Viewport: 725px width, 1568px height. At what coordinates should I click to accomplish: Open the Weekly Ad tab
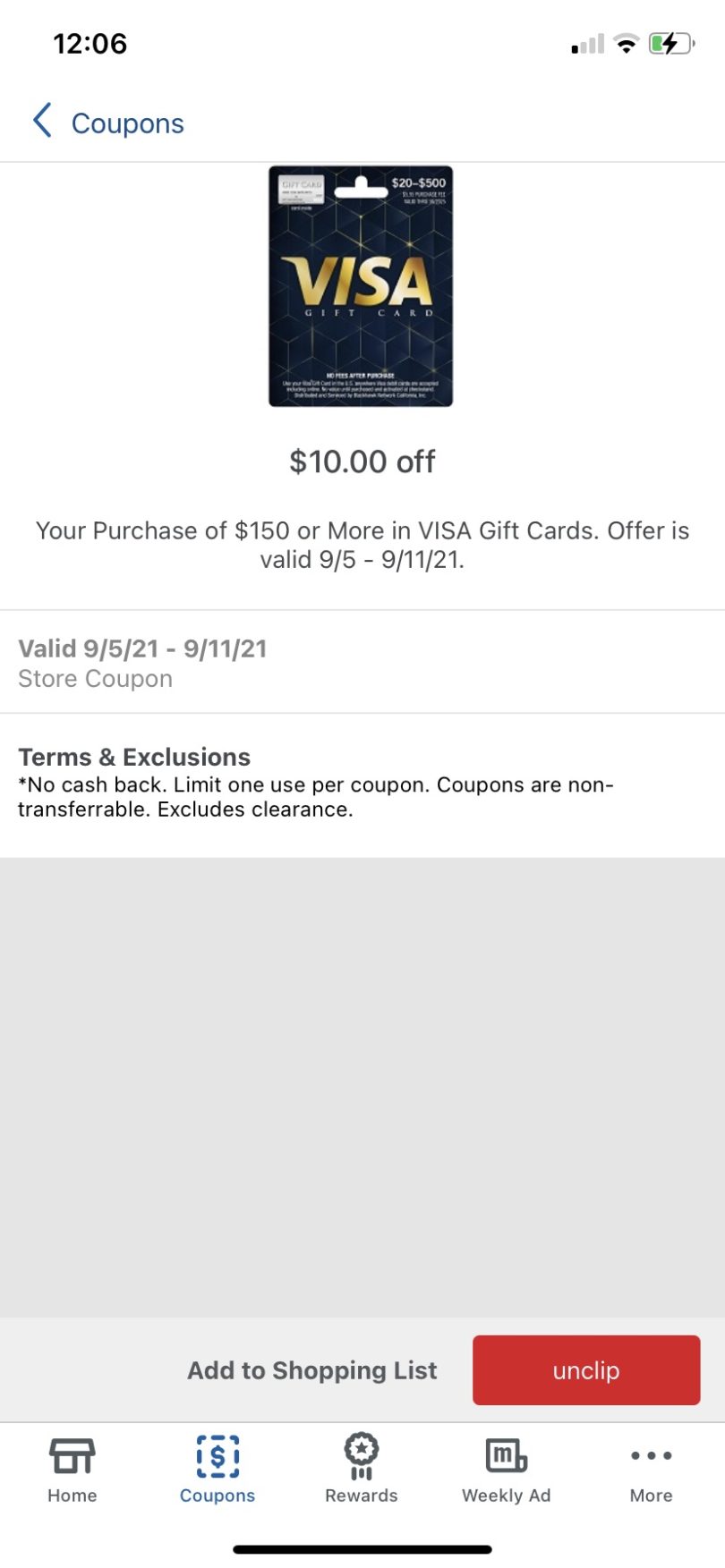click(x=506, y=1470)
